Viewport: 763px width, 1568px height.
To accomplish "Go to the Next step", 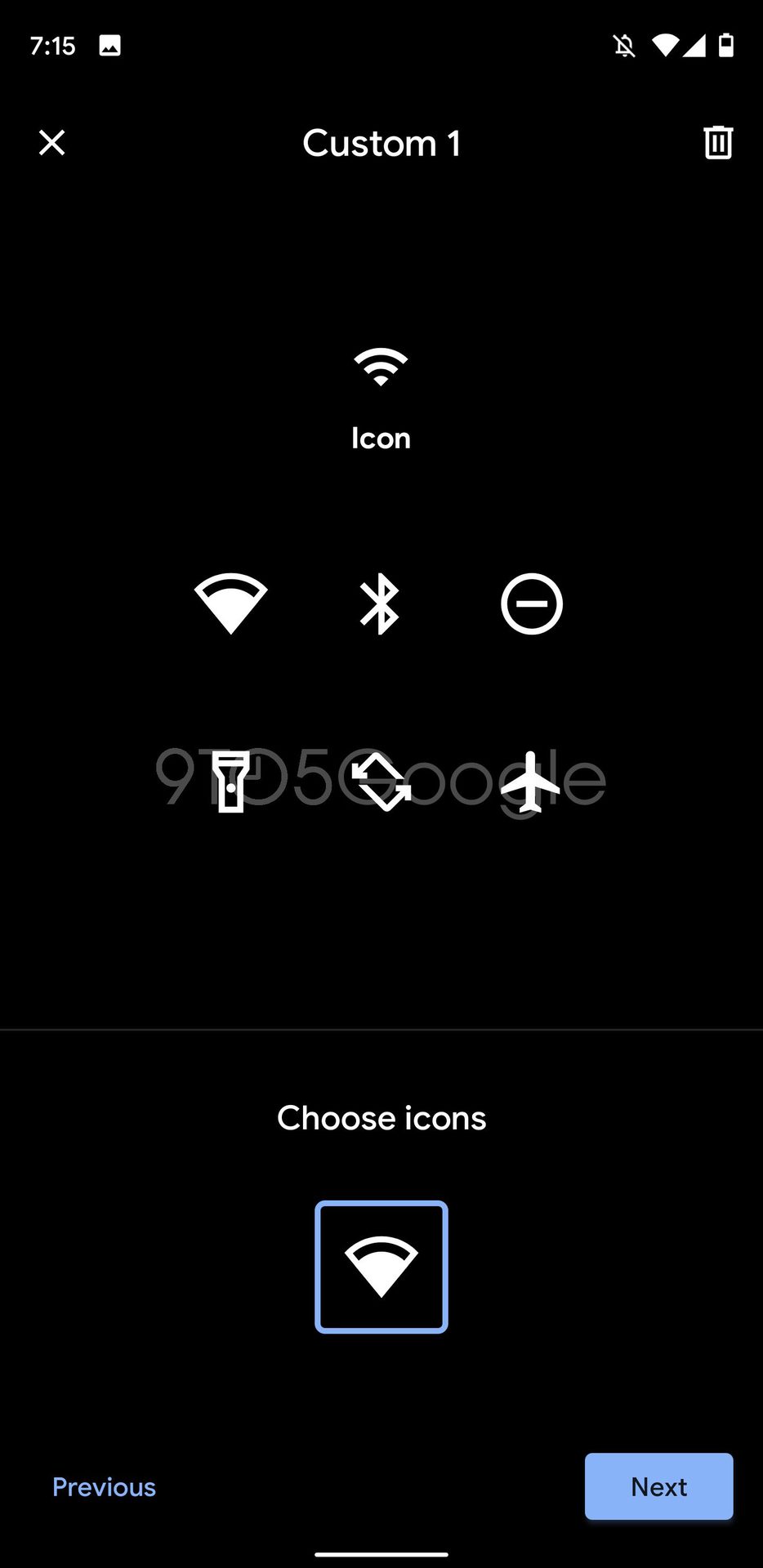I will click(x=658, y=1486).
